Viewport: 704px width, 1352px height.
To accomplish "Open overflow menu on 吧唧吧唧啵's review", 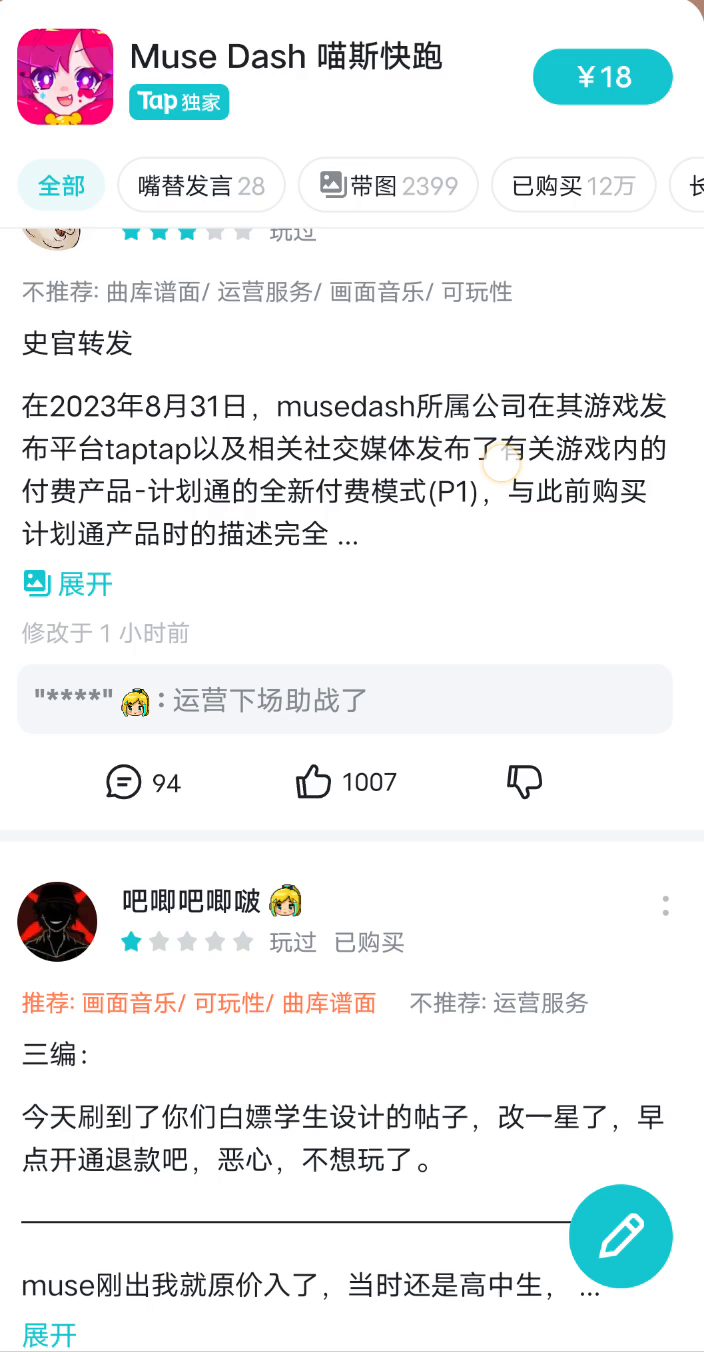I will pyautogui.click(x=665, y=906).
